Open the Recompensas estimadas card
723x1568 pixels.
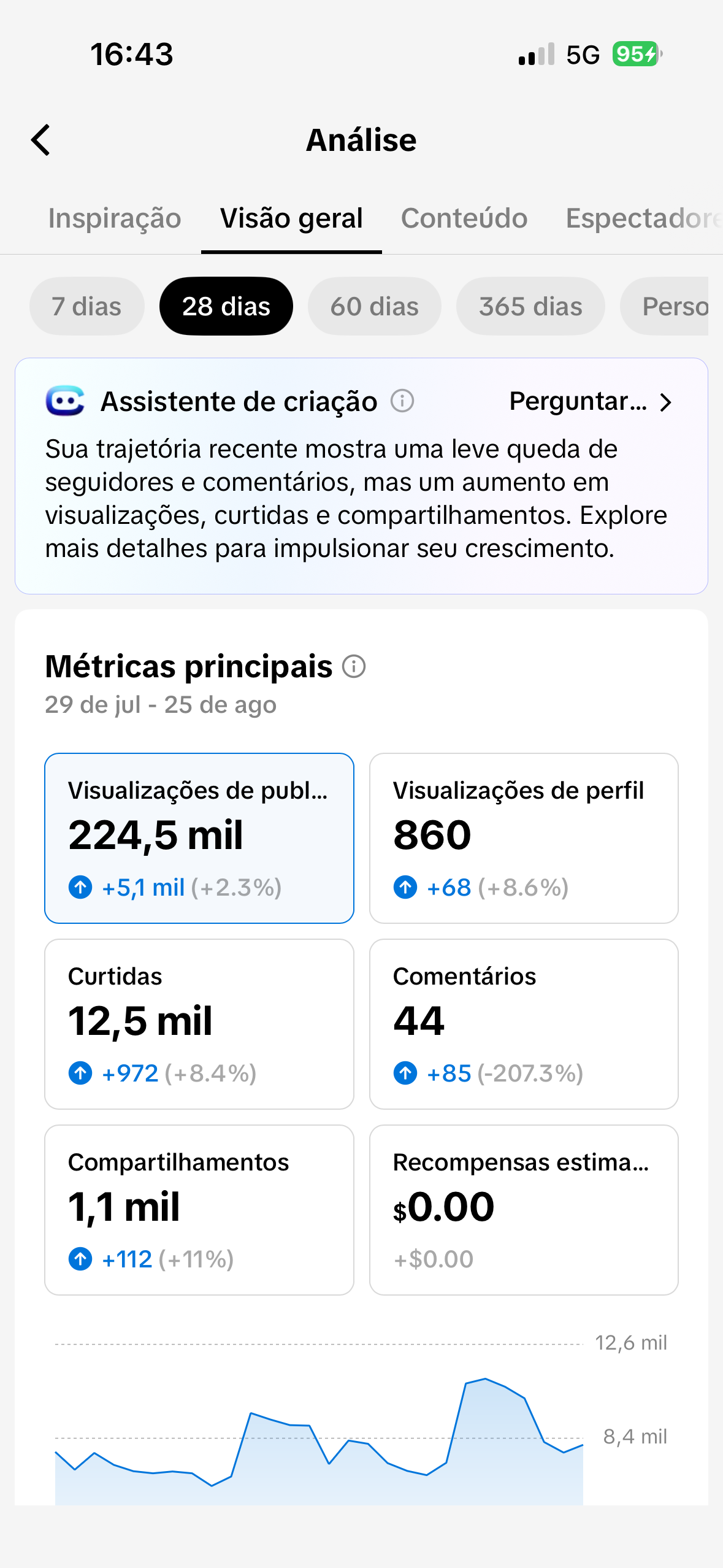[x=524, y=1210]
